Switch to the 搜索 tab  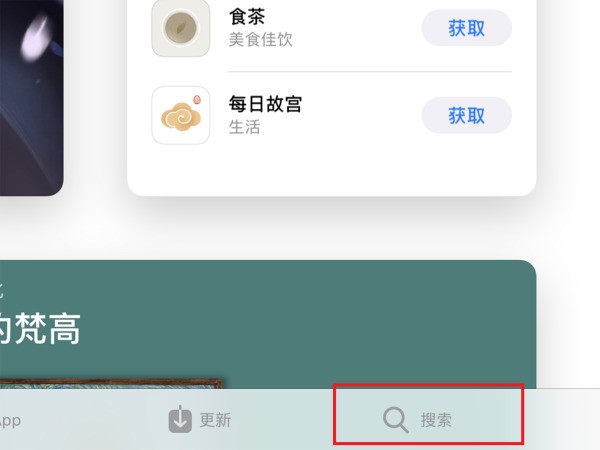pyautogui.click(x=420, y=420)
